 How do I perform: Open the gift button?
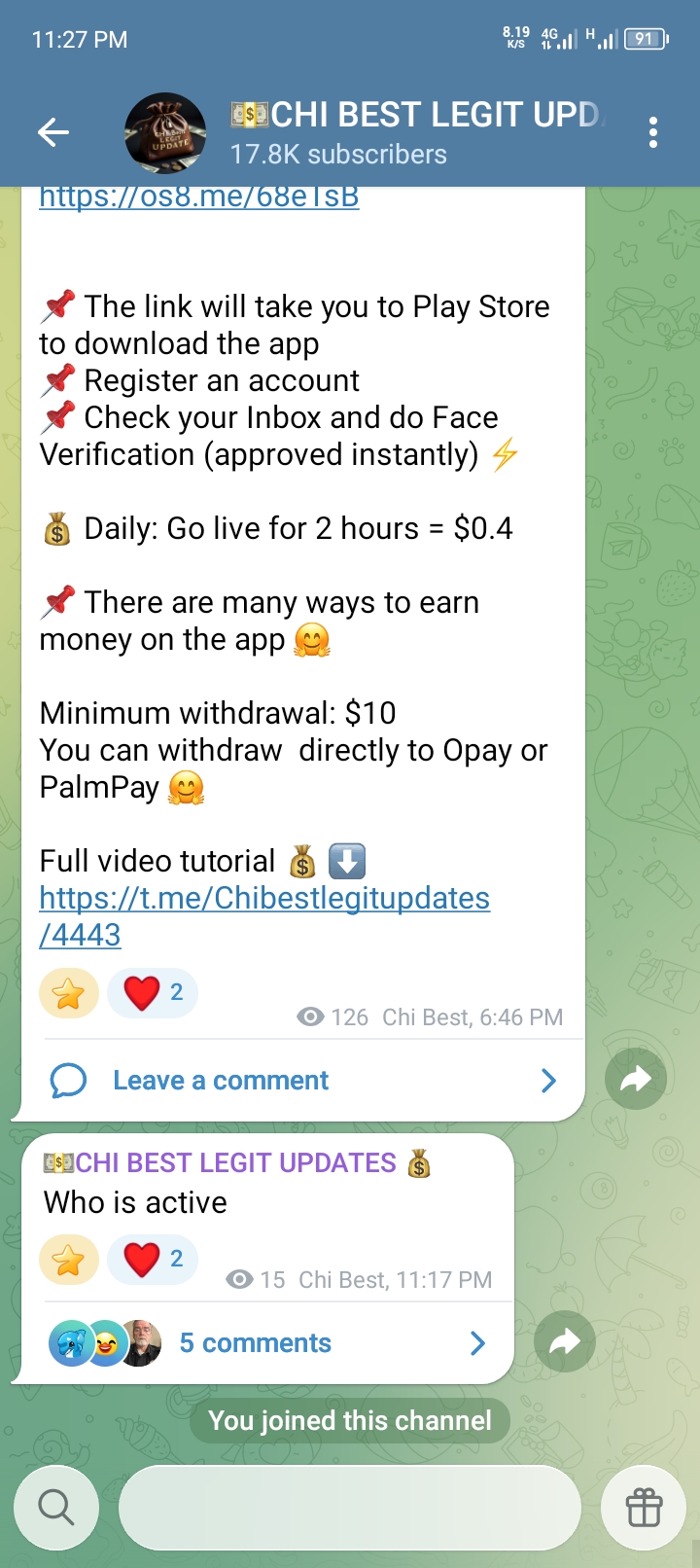[x=644, y=1508]
